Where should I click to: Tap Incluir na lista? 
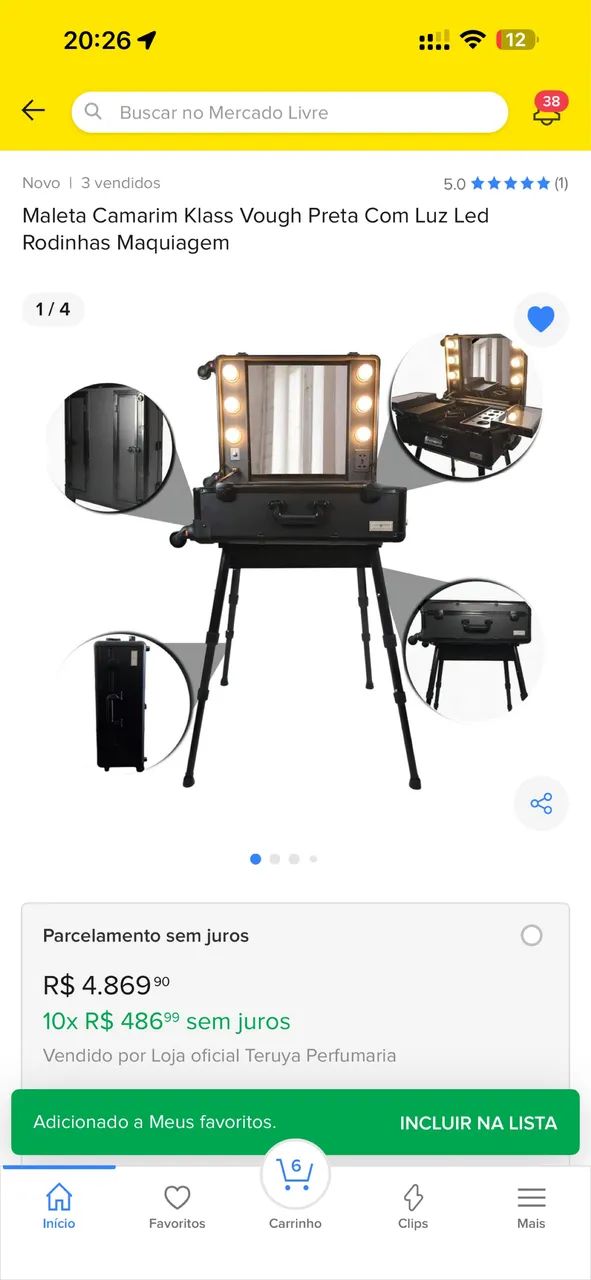(x=478, y=1123)
